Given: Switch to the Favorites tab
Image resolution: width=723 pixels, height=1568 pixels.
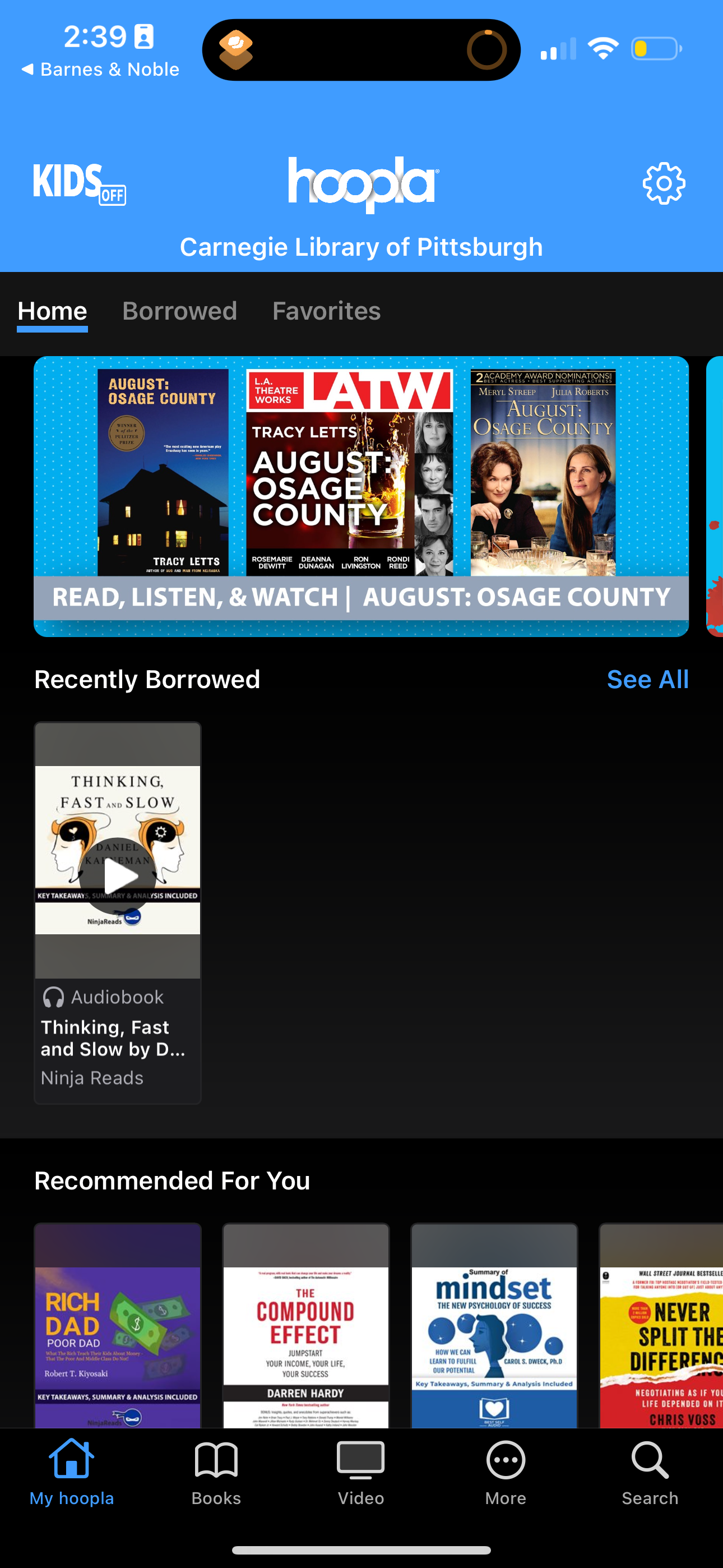Looking at the screenshot, I should [326, 311].
